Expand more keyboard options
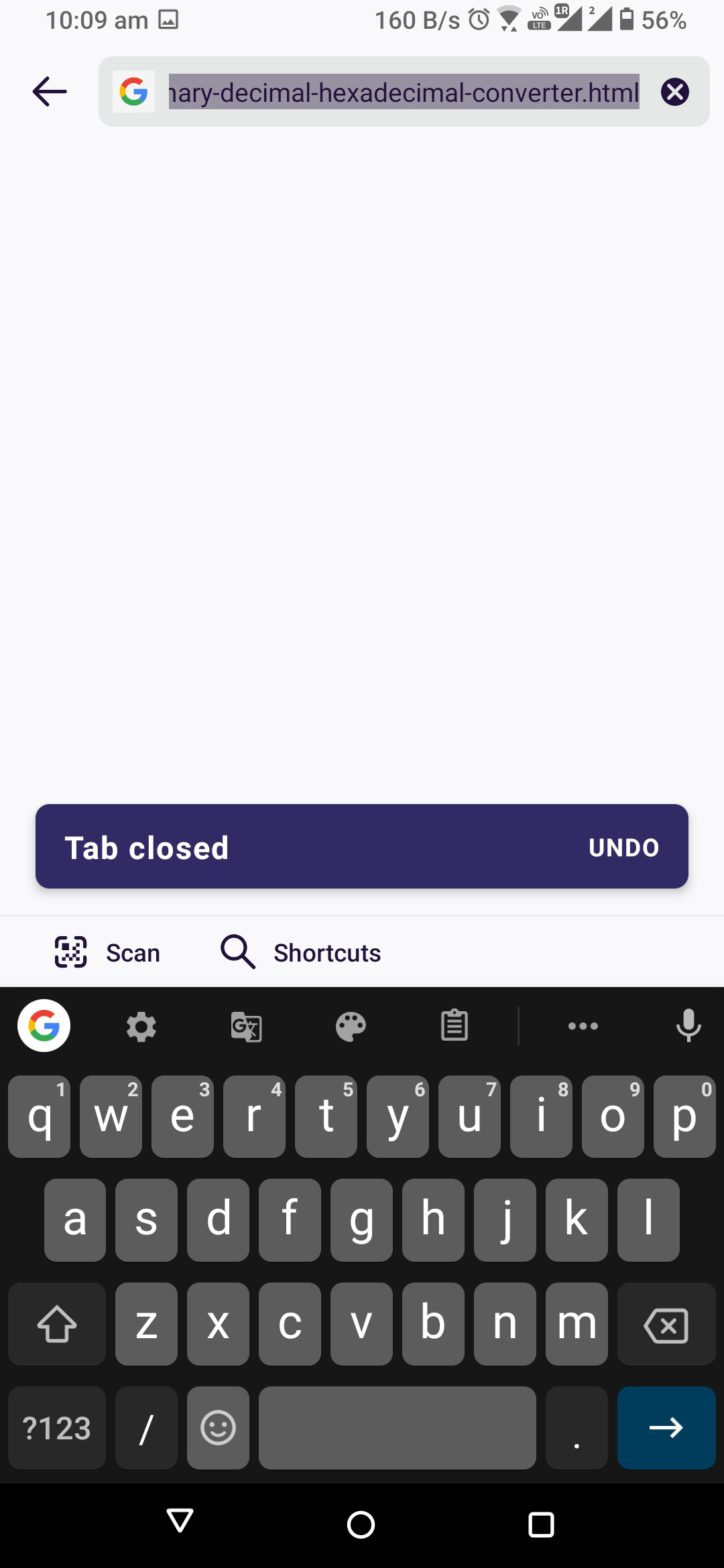 (583, 1026)
